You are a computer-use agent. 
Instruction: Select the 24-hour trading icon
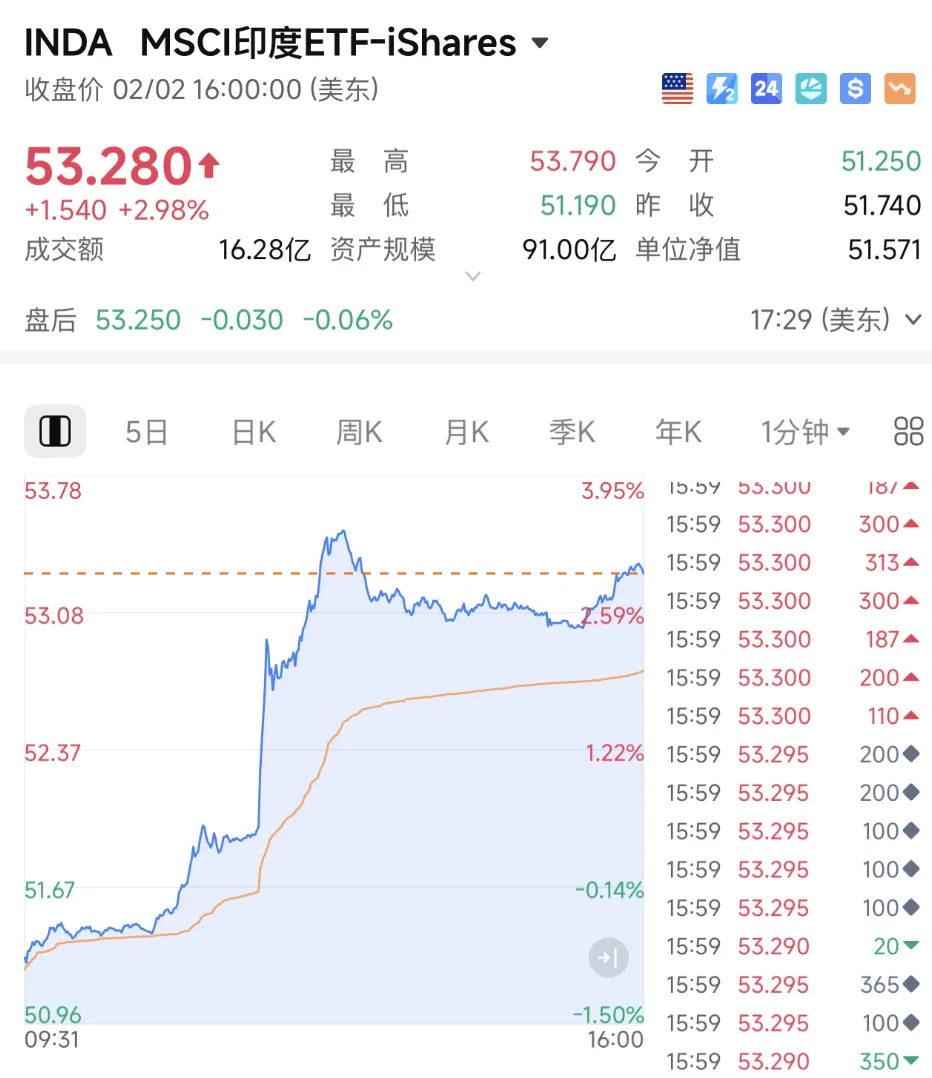point(766,89)
